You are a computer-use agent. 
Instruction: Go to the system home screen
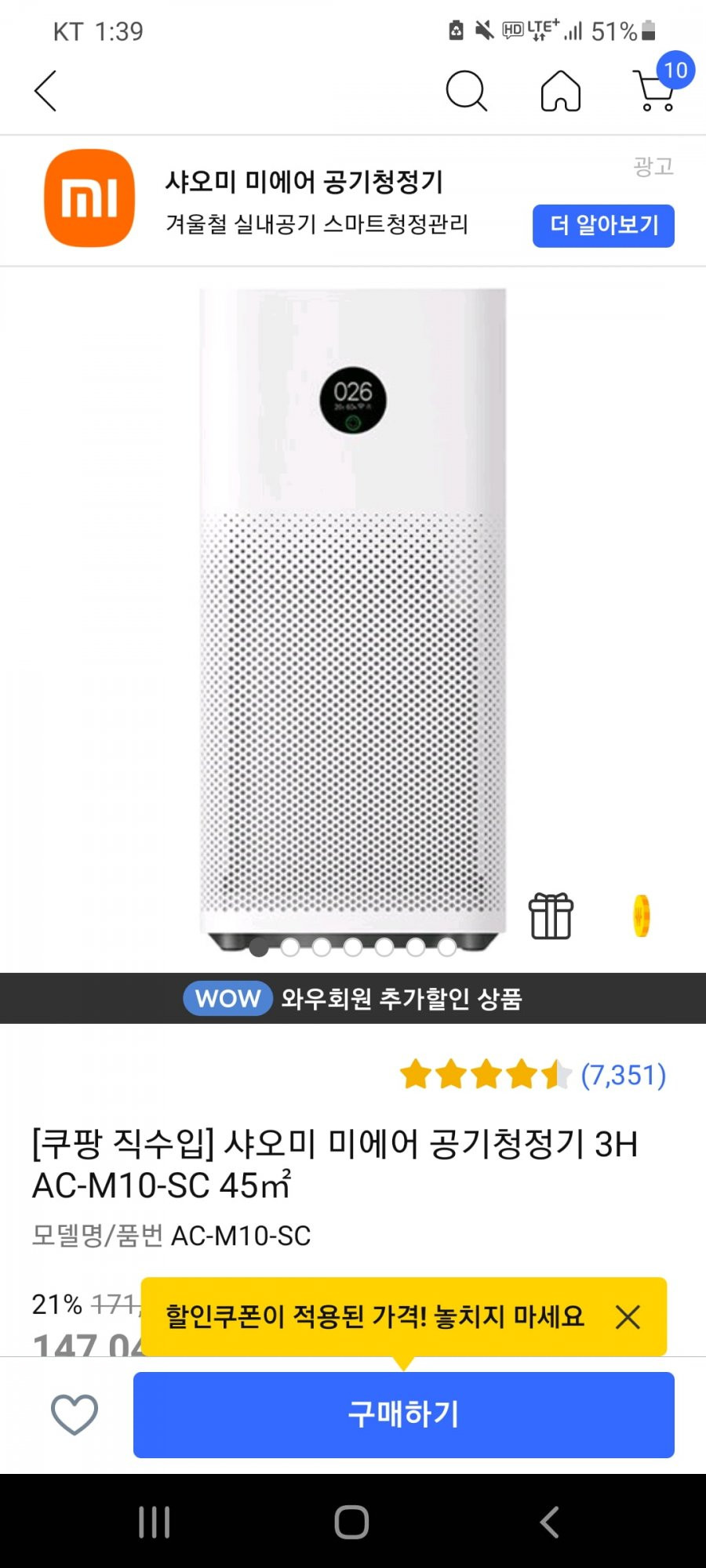point(351,1523)
